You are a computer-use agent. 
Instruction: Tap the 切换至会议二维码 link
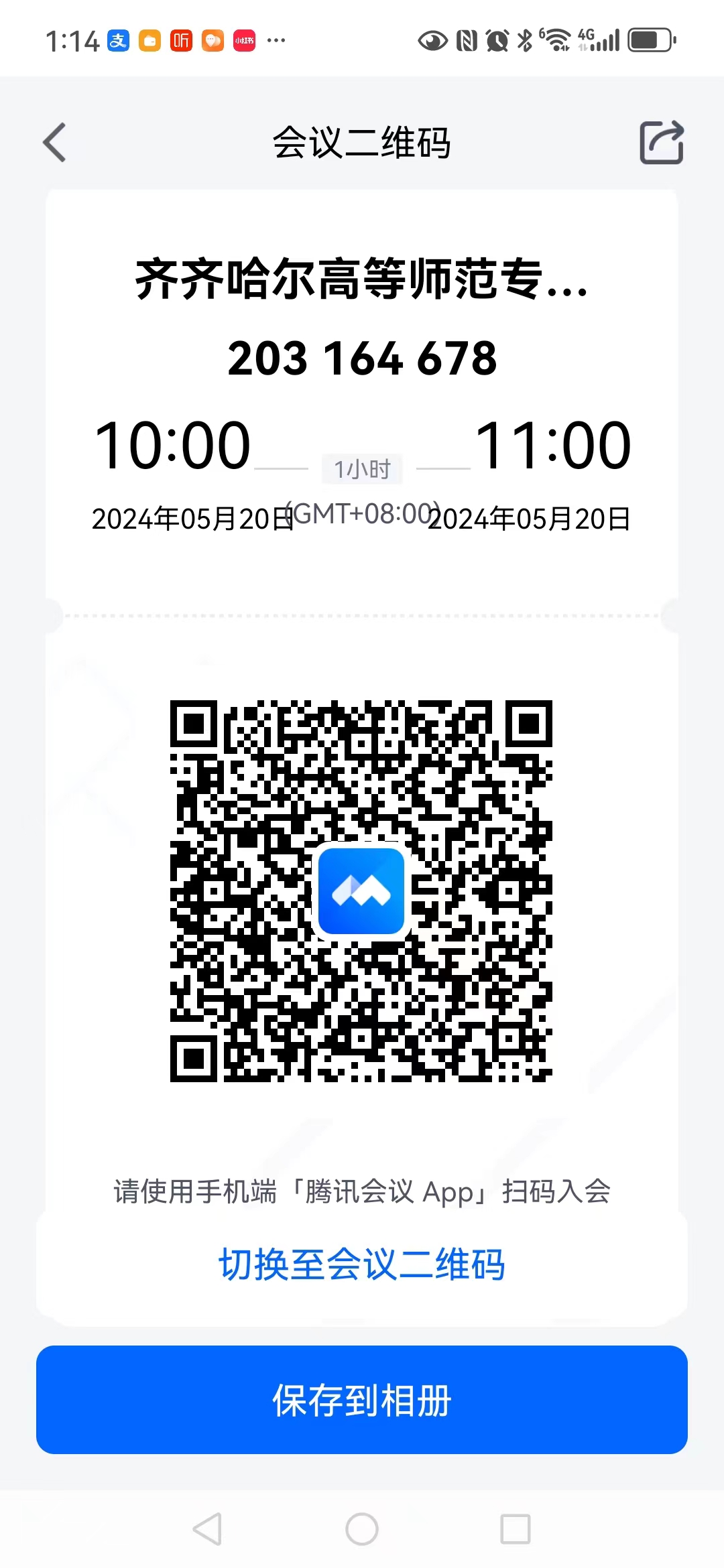coord(362,1265)
